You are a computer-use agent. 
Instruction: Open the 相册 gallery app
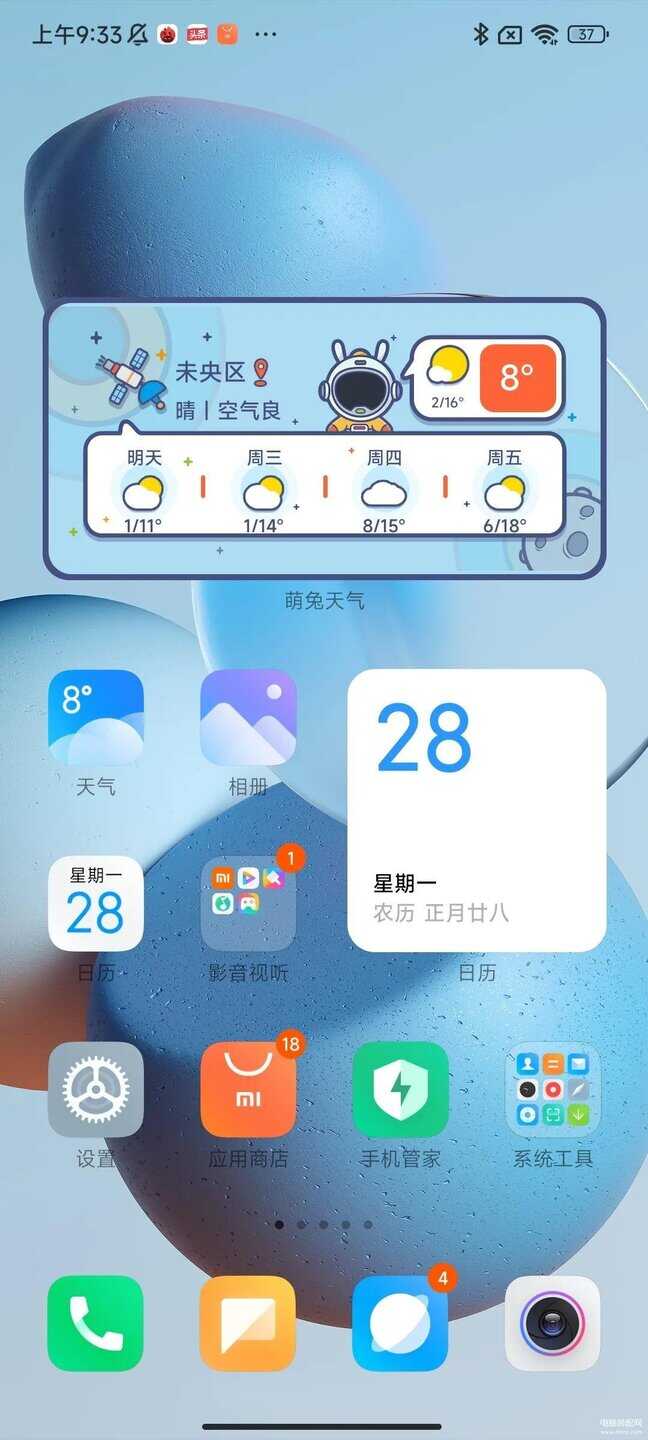coord(248,717)
